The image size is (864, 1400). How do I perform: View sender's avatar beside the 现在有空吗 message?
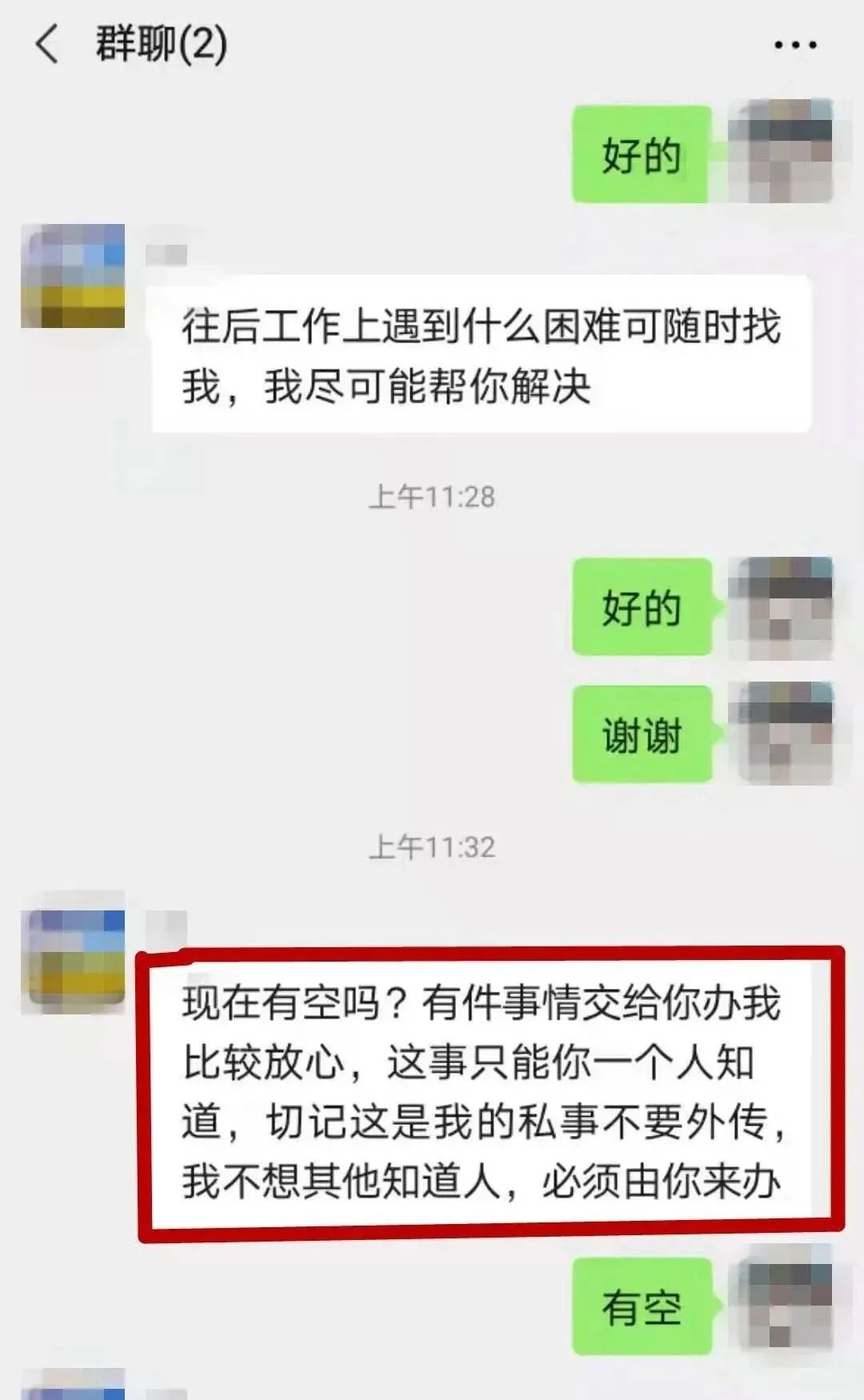point(73,952)
